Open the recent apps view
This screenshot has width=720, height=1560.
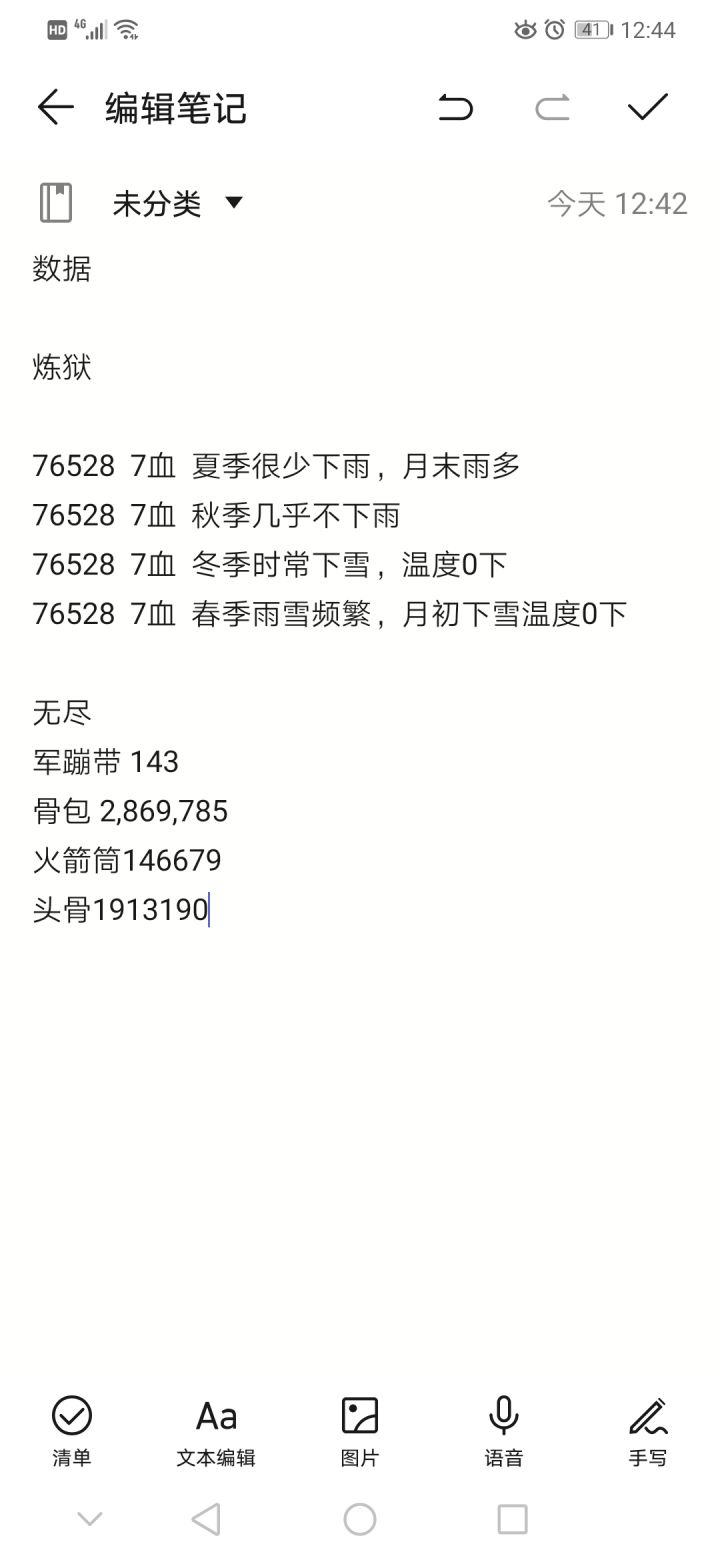coord(512,1520)
